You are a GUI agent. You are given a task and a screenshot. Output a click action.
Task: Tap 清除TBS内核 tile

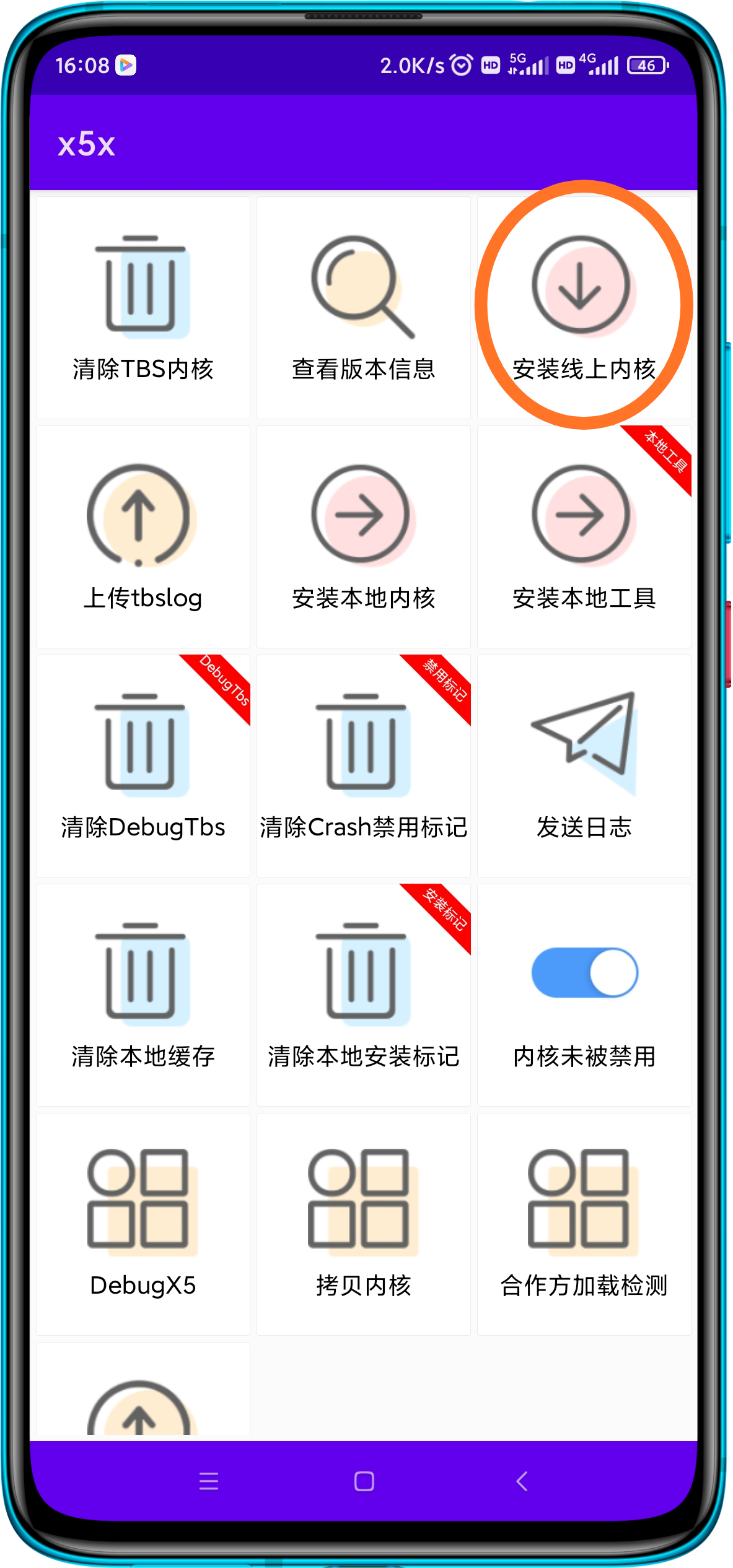click(x=143, y=308)
